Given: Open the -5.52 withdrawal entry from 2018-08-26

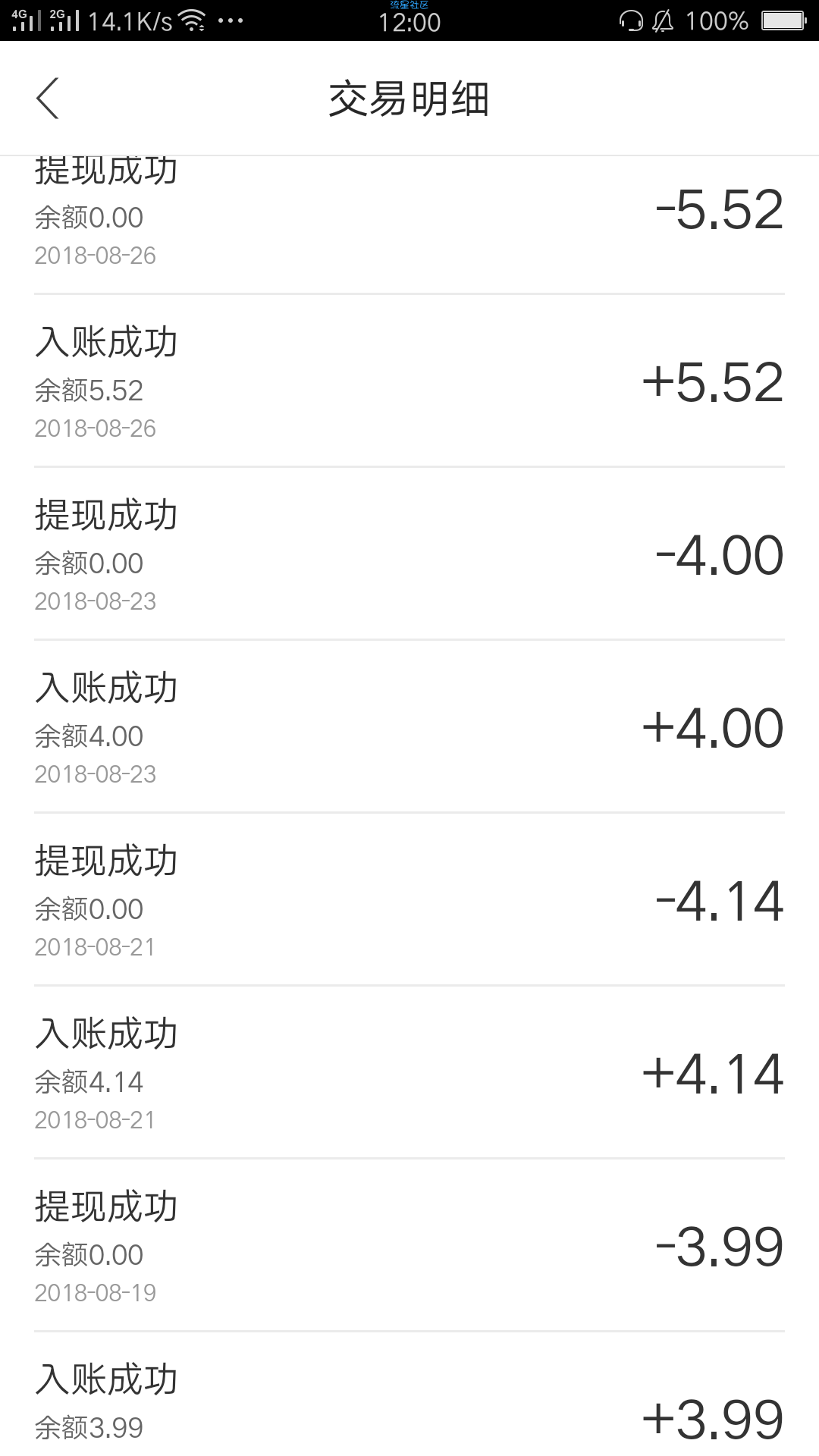Looking at the screenshot, I should (409, 225).
